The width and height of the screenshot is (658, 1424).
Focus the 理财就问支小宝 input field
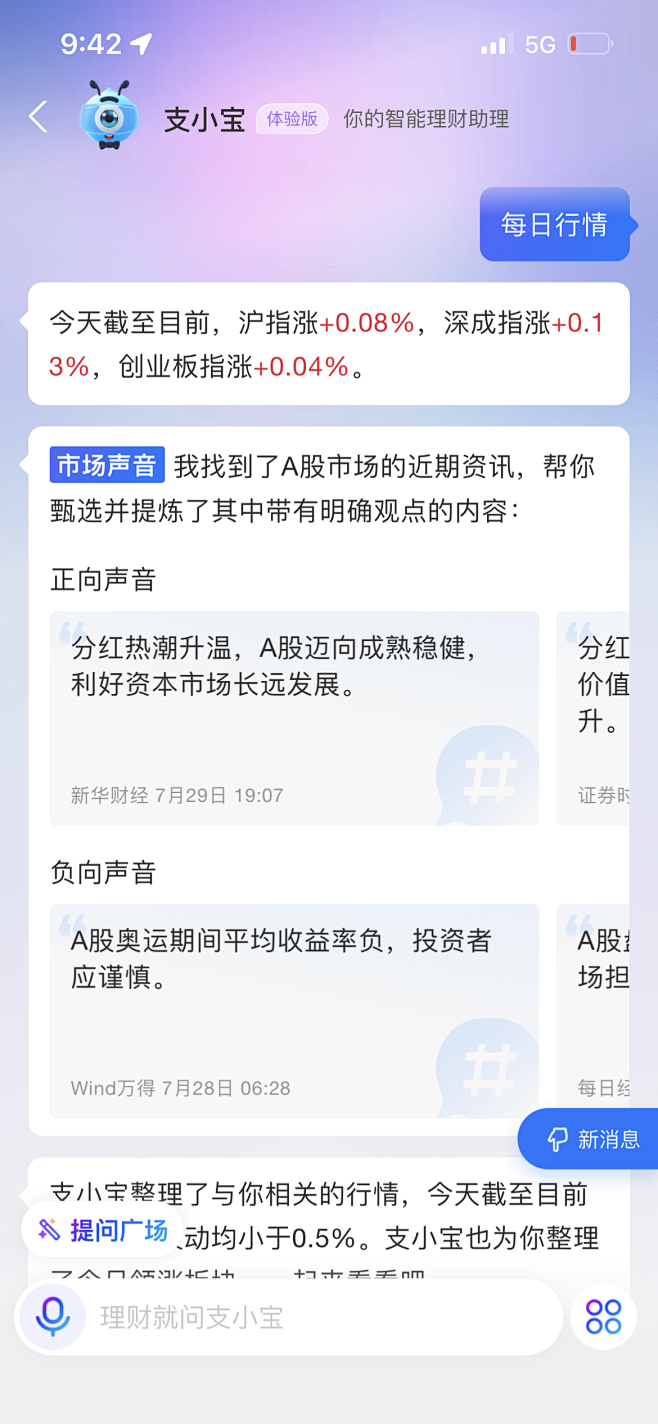coord(320,1317)
